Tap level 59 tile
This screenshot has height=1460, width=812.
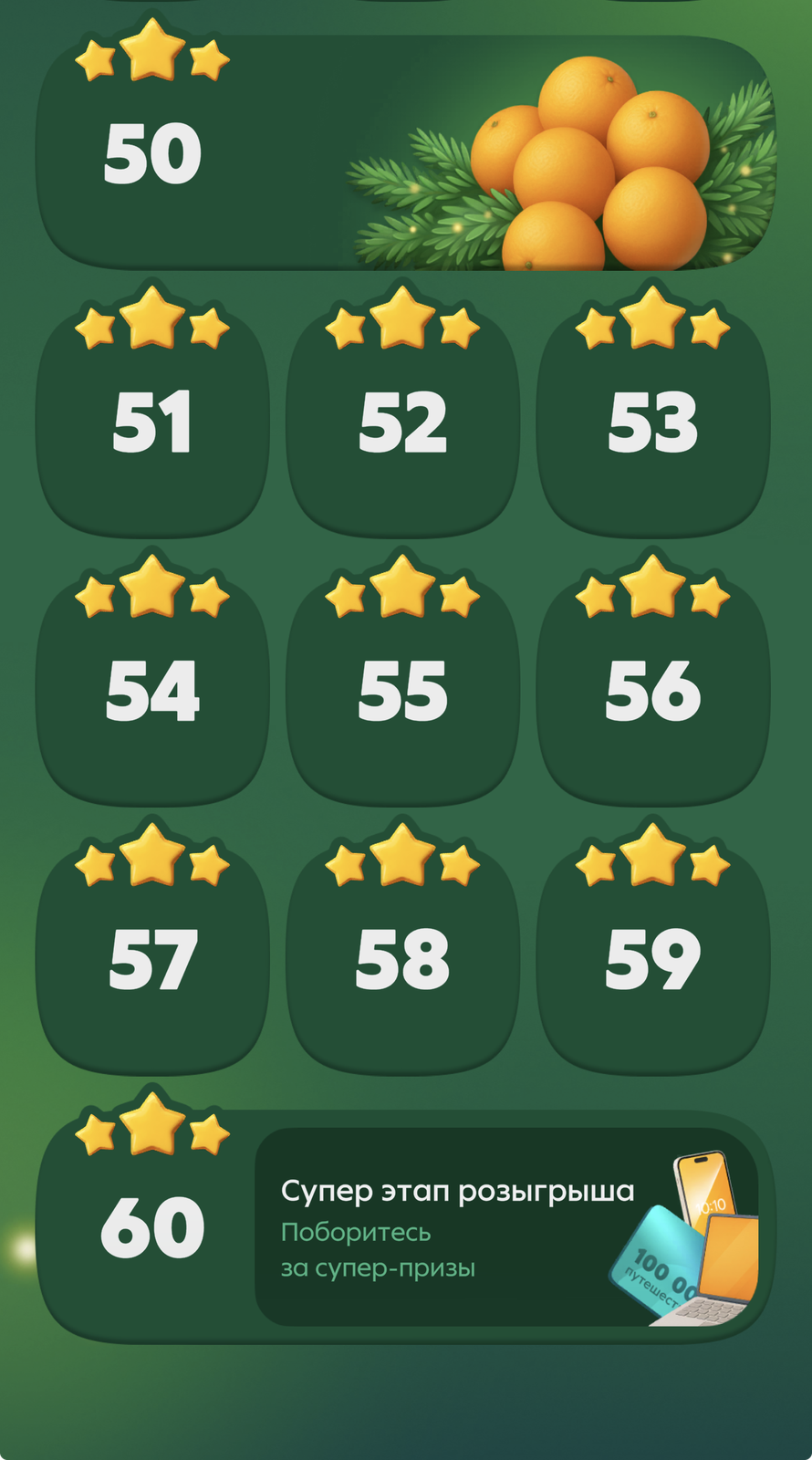click(652, 960)
